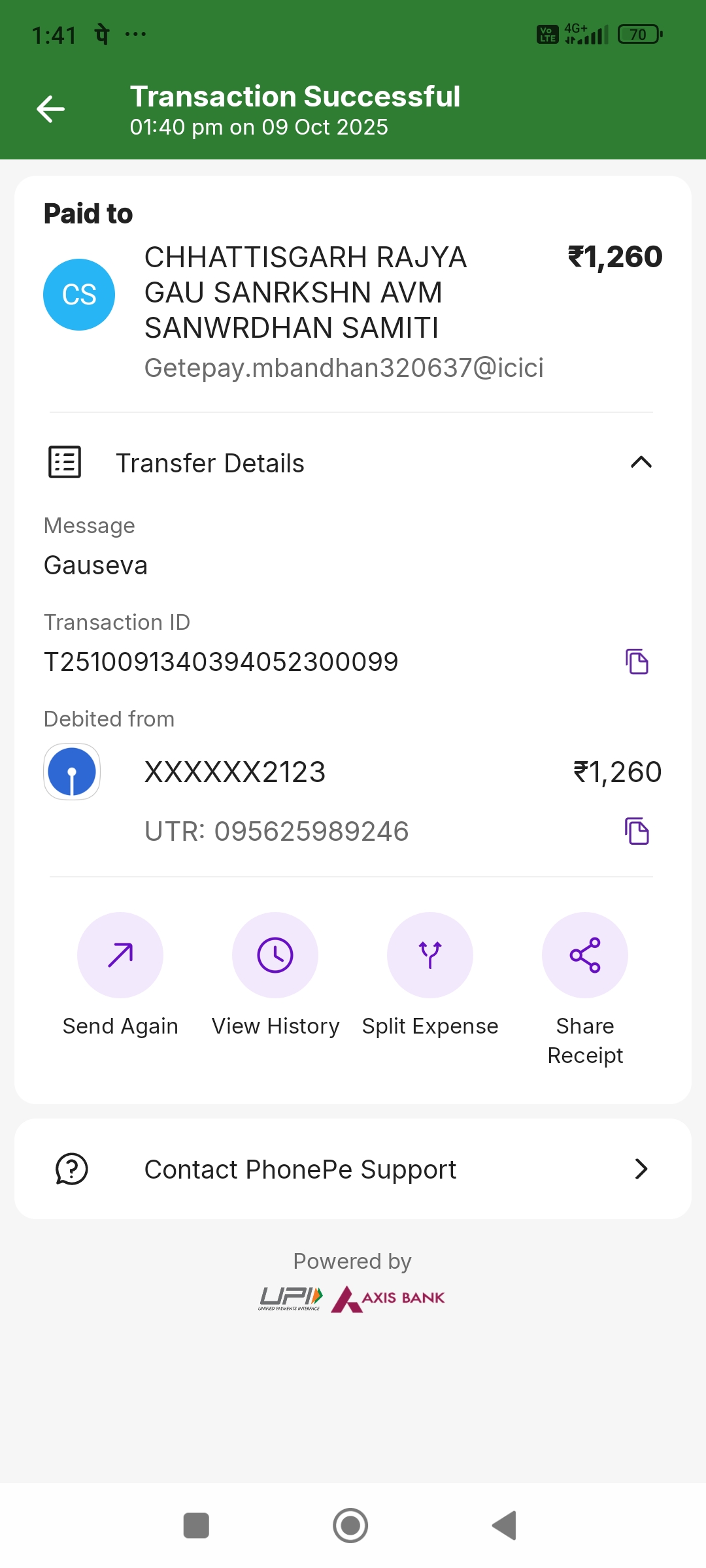Tap the system home button
This screenshot has height=1568, width=706.
(350, 1526)
